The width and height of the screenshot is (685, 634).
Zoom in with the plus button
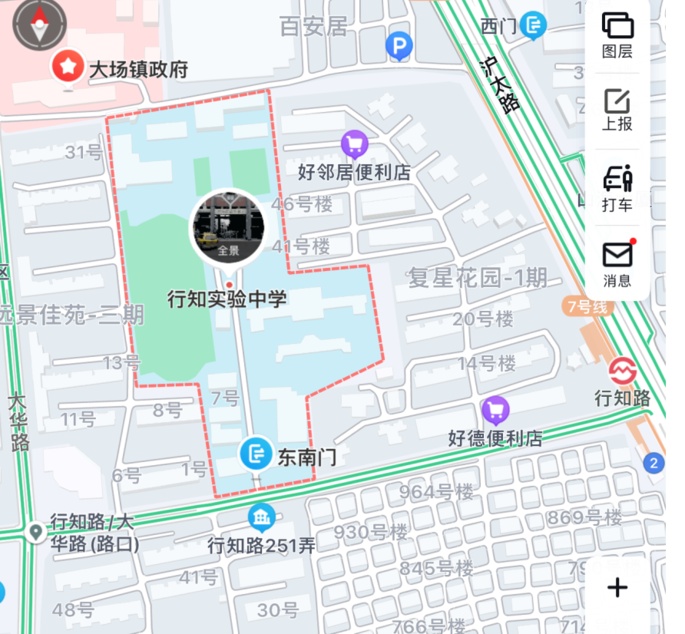coord(618,588)
